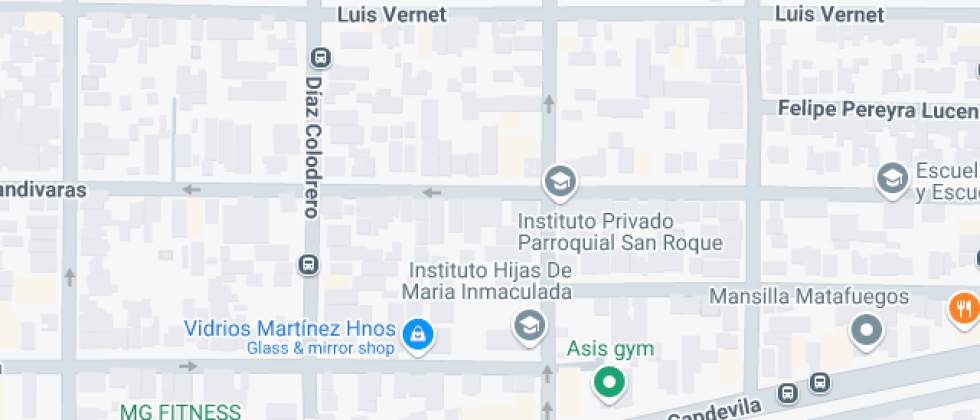Select the Instituto Privado Parroquial San Roque pin

(x=560, y=183)
